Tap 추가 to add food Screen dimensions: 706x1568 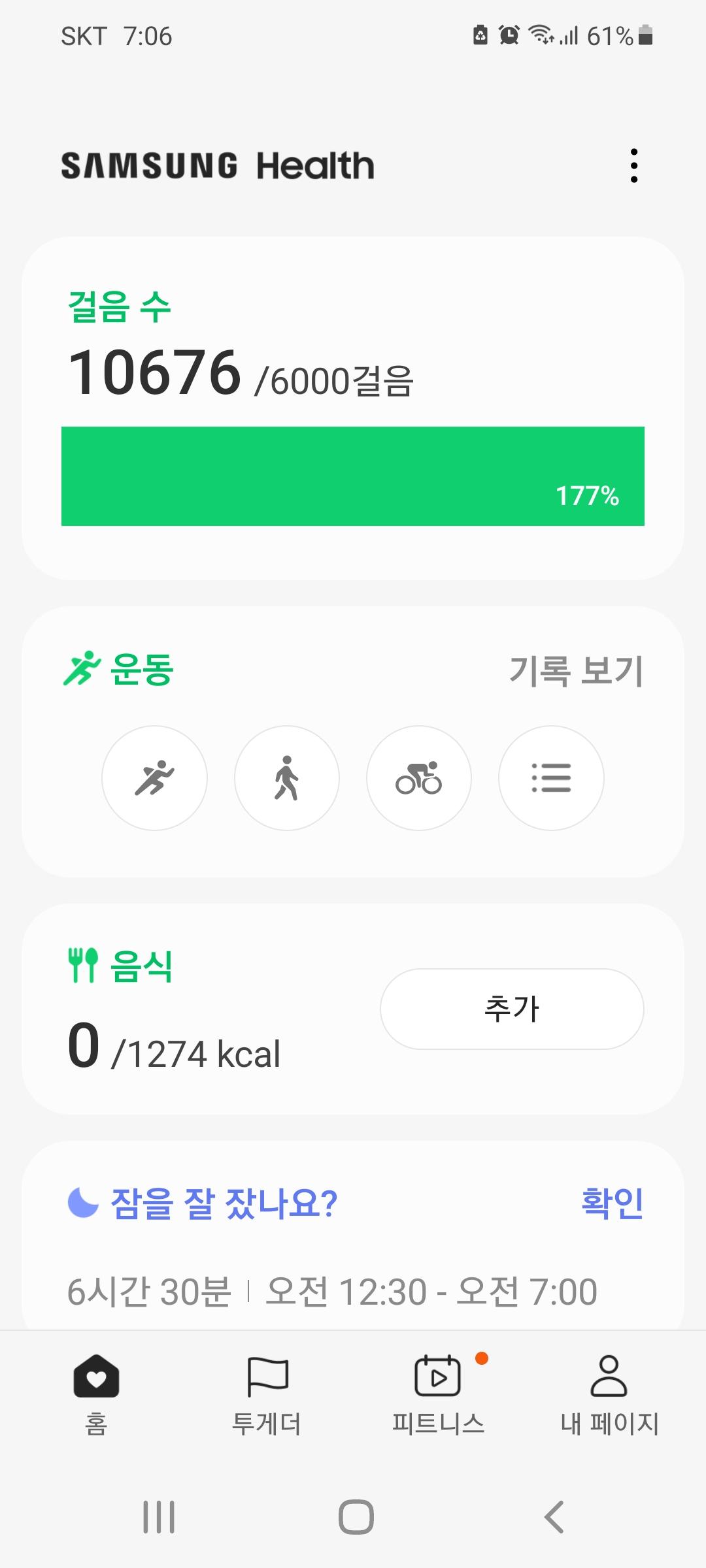coord(512,1009)
